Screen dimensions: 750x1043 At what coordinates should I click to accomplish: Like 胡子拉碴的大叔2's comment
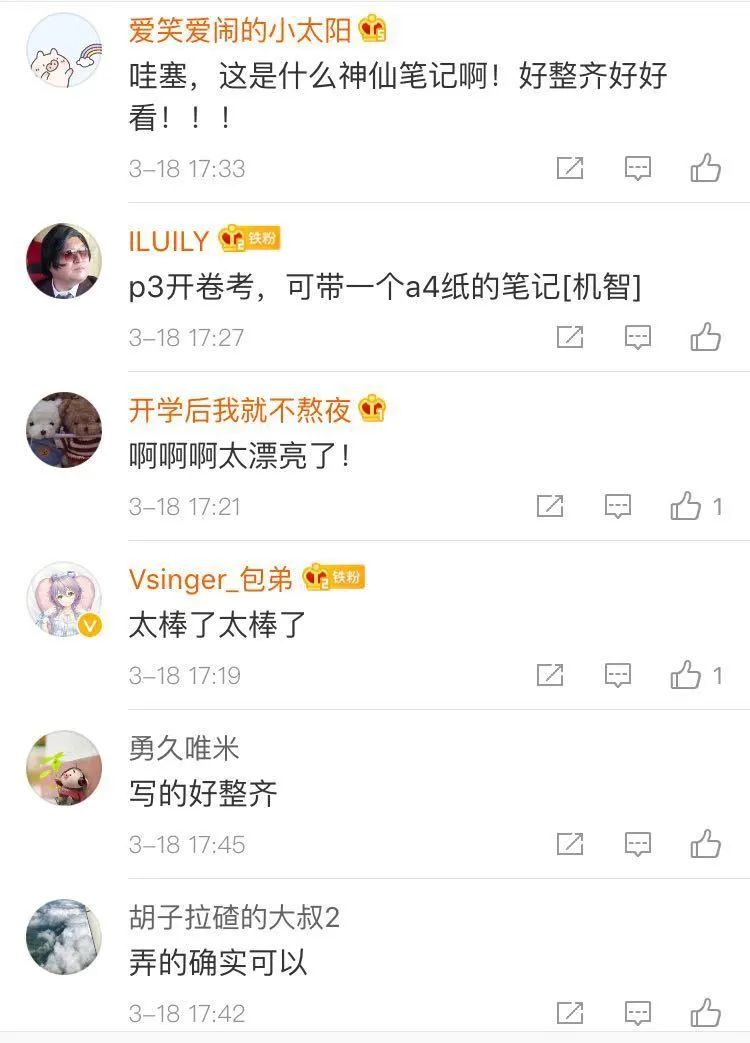706,1013
